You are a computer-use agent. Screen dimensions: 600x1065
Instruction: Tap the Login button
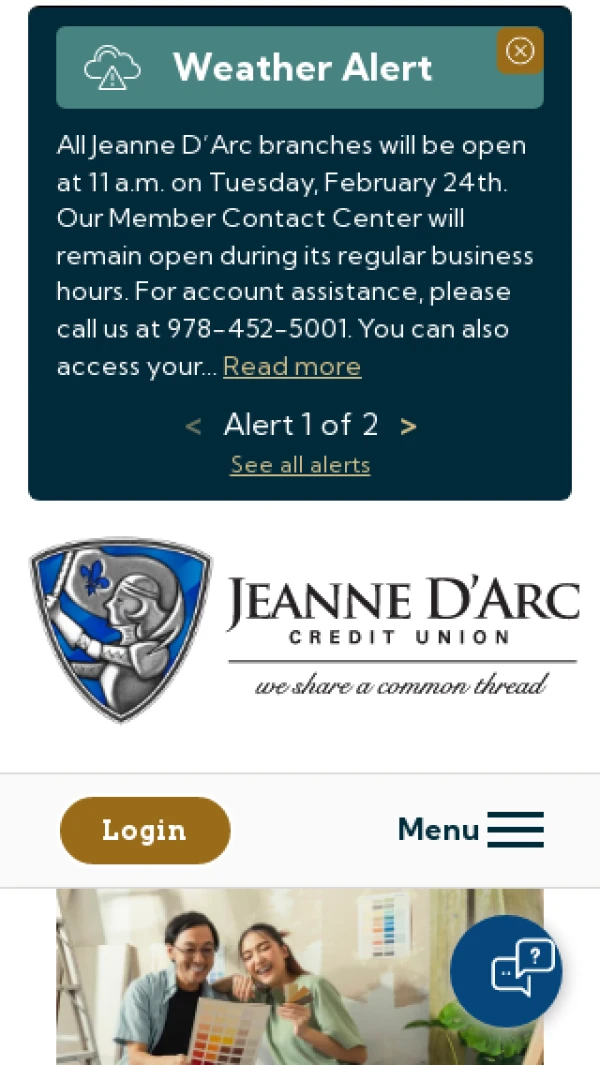145,830
